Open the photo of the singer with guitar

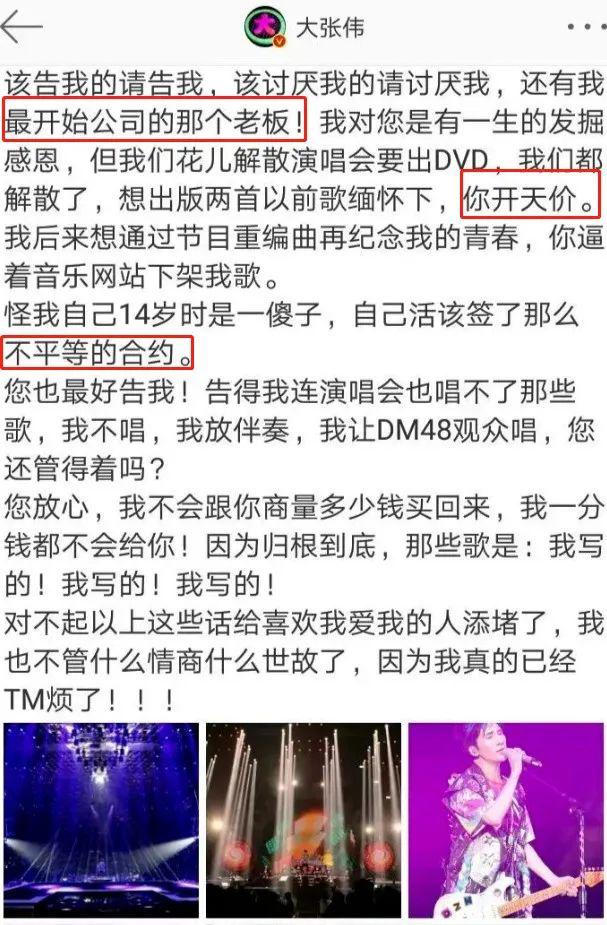tap(506, 822)
